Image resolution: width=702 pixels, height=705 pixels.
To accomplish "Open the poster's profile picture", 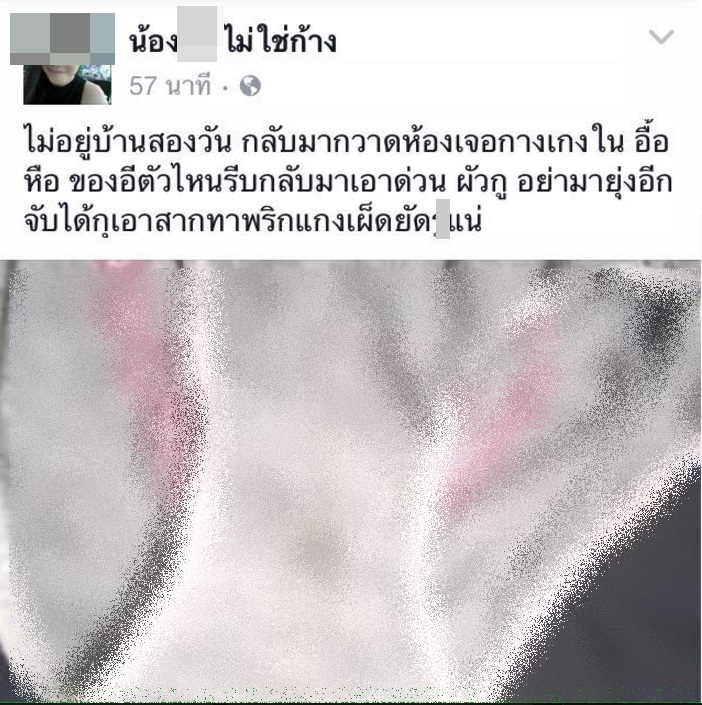I will point(67,62).
